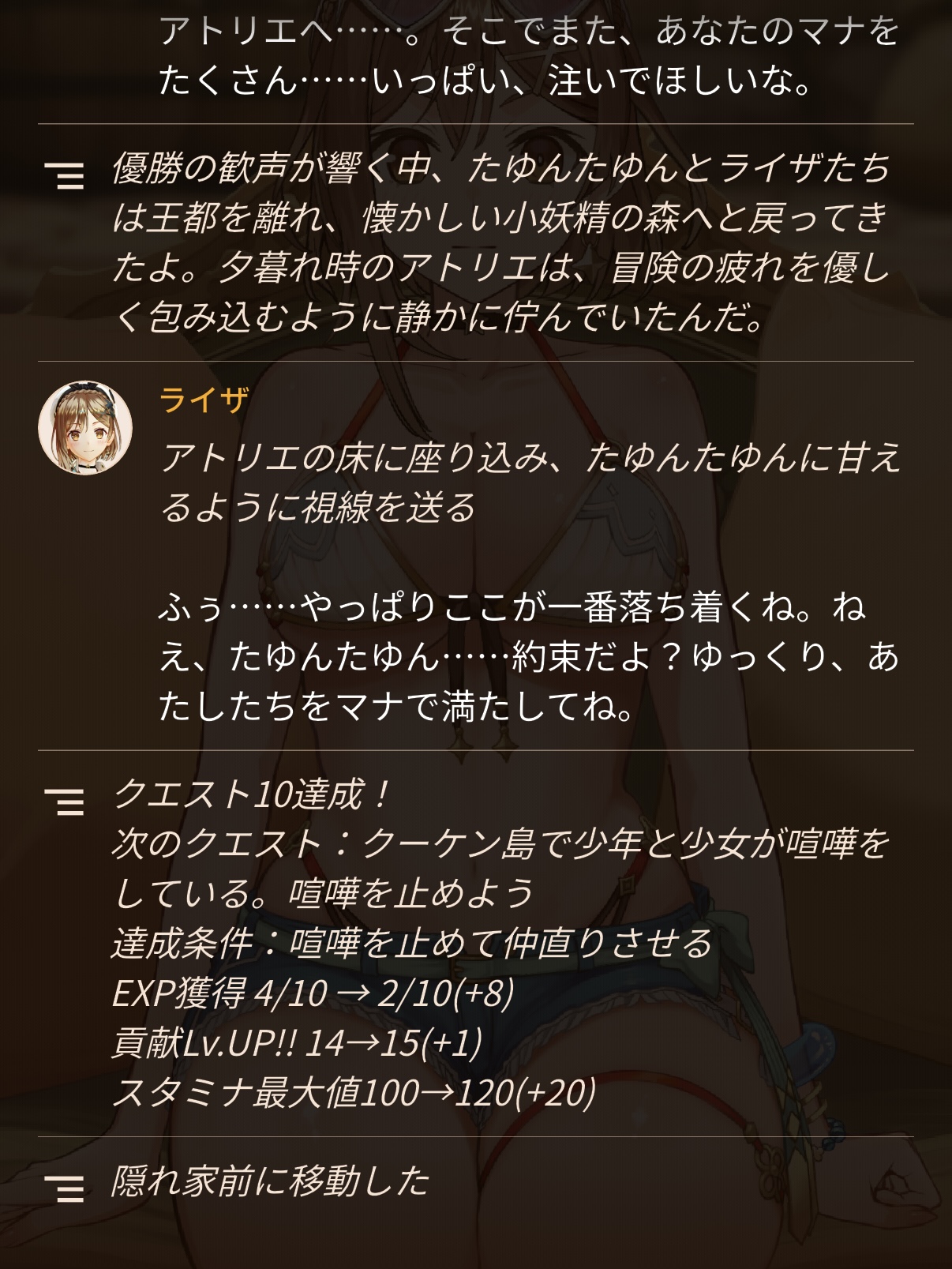Tap ライザ's round avatar
This screenshot has width=952, height=1269.
point(85,428)
